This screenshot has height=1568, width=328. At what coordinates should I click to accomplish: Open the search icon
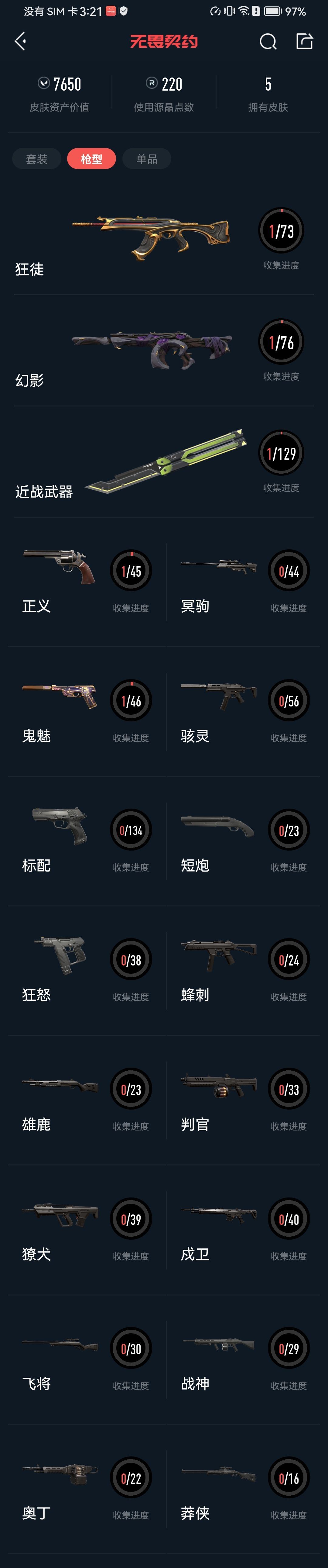point(268,41)
